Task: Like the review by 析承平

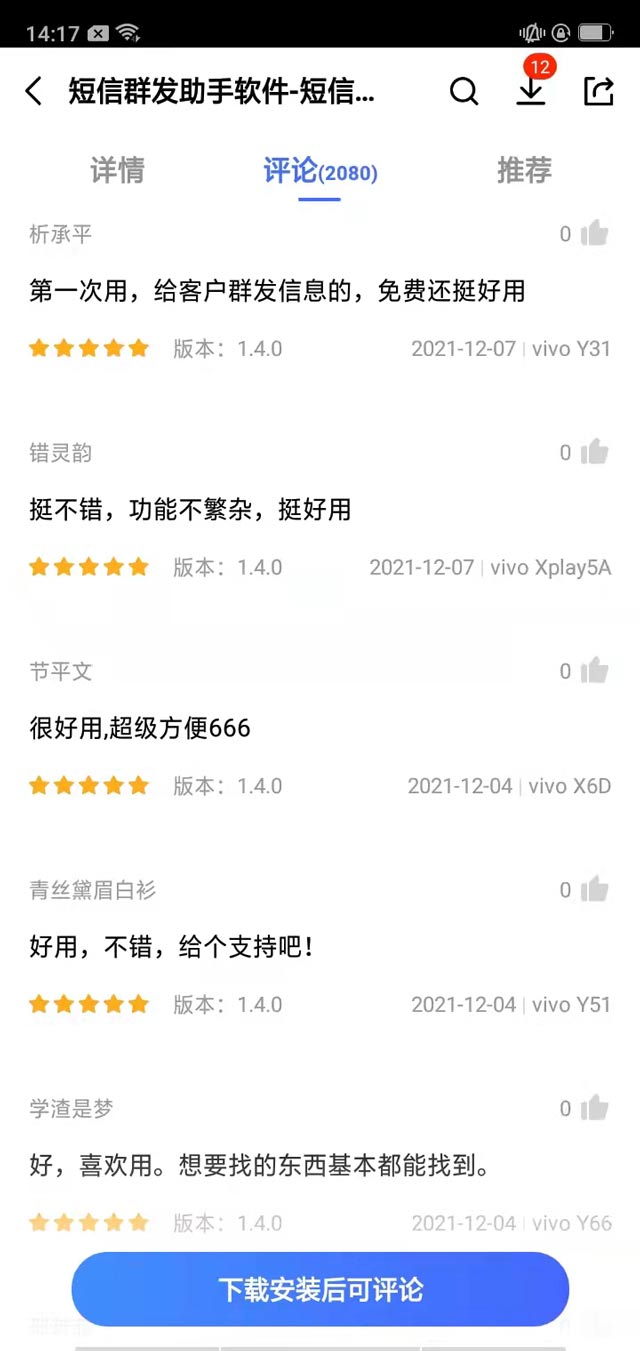Action: (594, 234)
